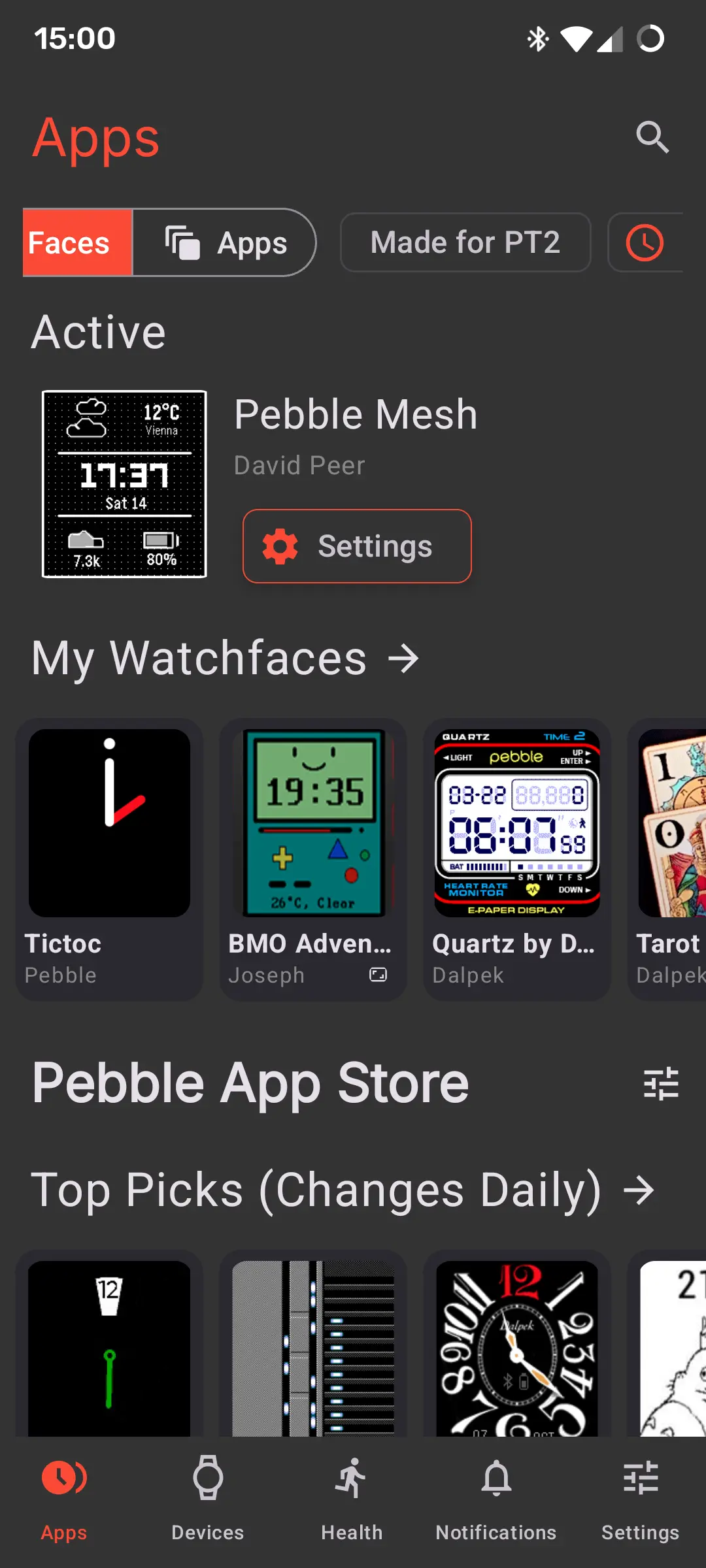Open the search magnifier icon

pyautogui.click(x=652, y=137)
